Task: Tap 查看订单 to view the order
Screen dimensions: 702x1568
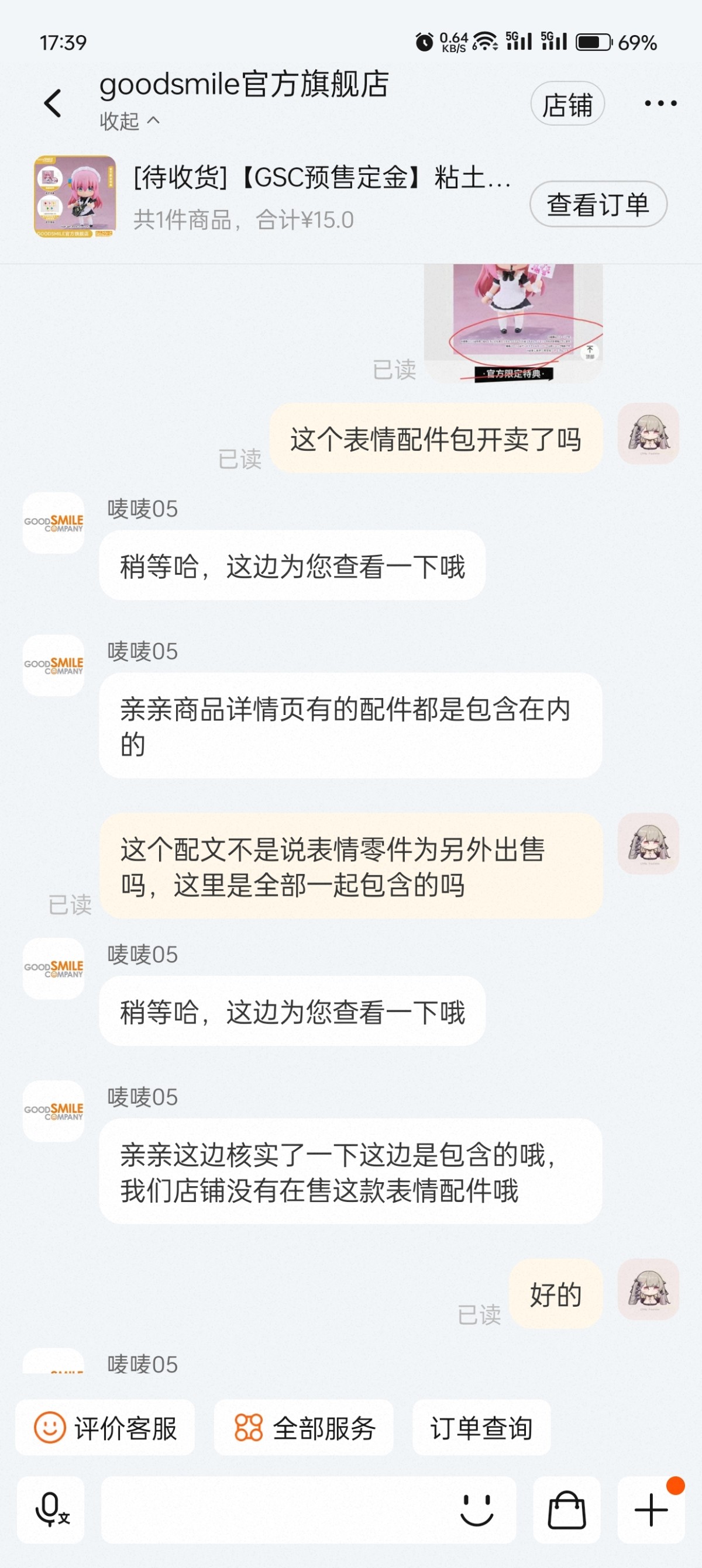Action: 598,204
